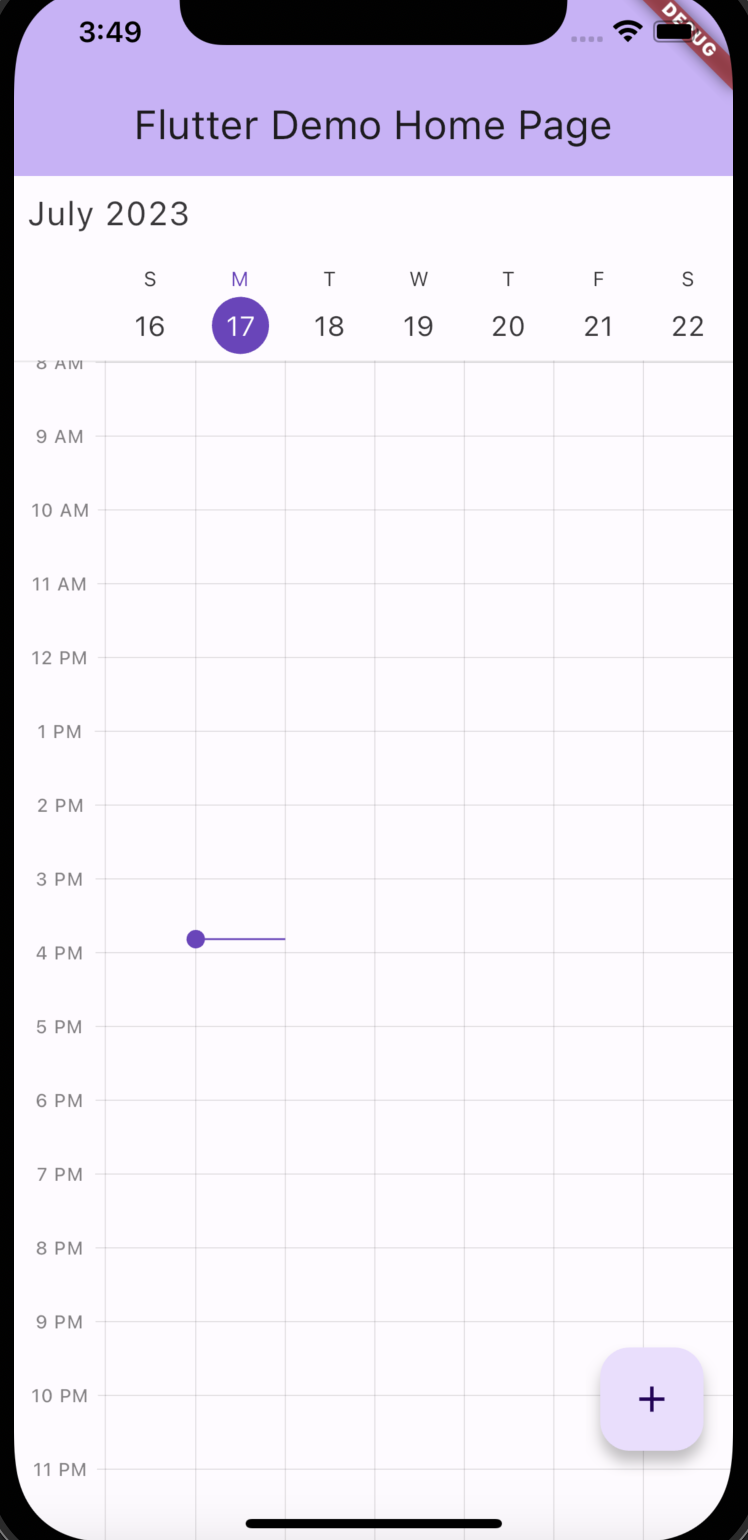Viewport: 748px width, 1540px height.
Task: Click the Tuesday weekday label T
Action: 329,279
